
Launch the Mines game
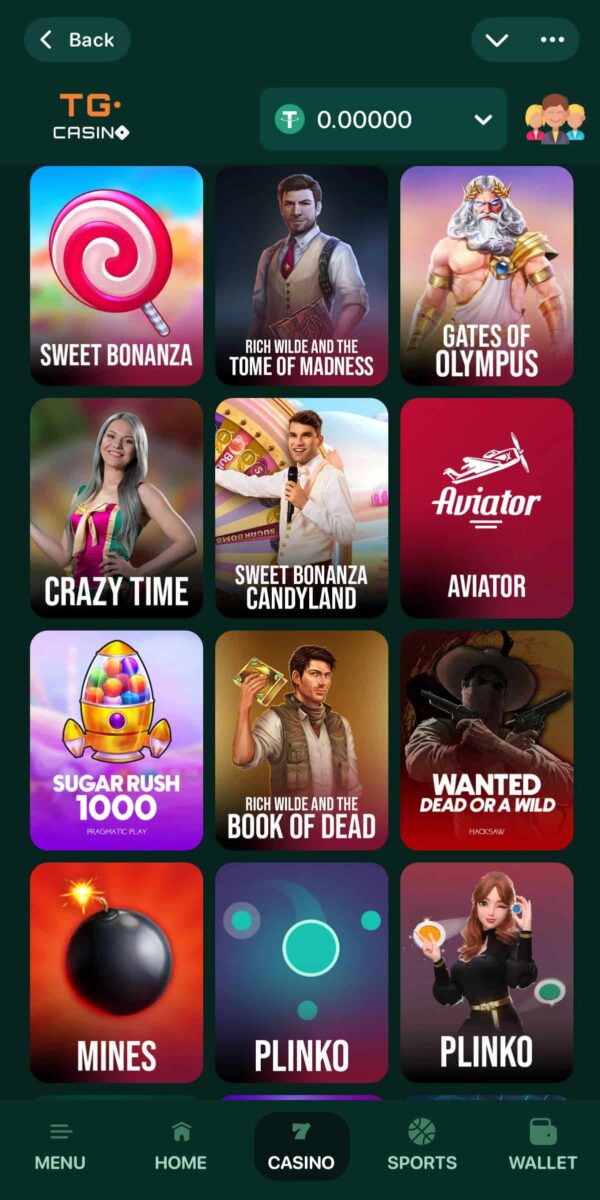[x=116, y=971]
